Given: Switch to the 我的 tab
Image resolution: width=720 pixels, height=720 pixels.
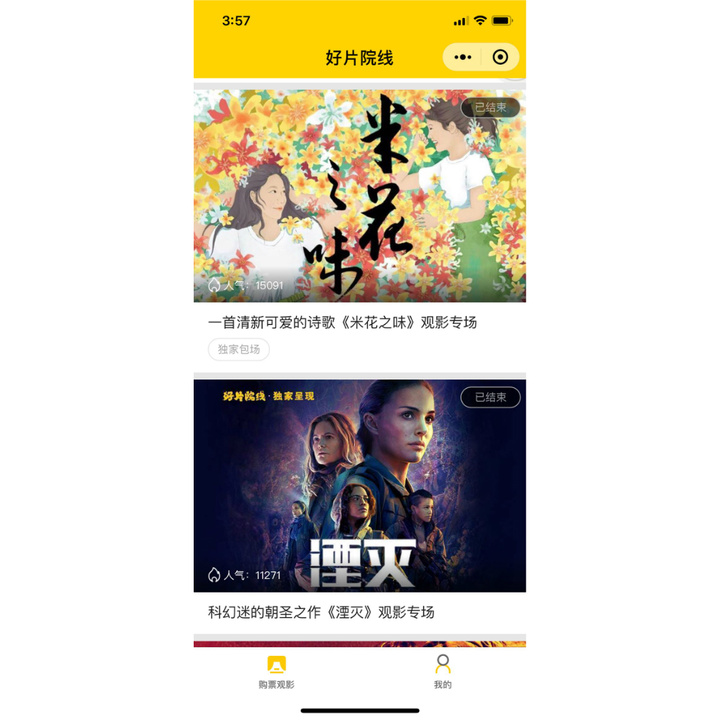Looking at the screenshot, I should tap(443, 671).
